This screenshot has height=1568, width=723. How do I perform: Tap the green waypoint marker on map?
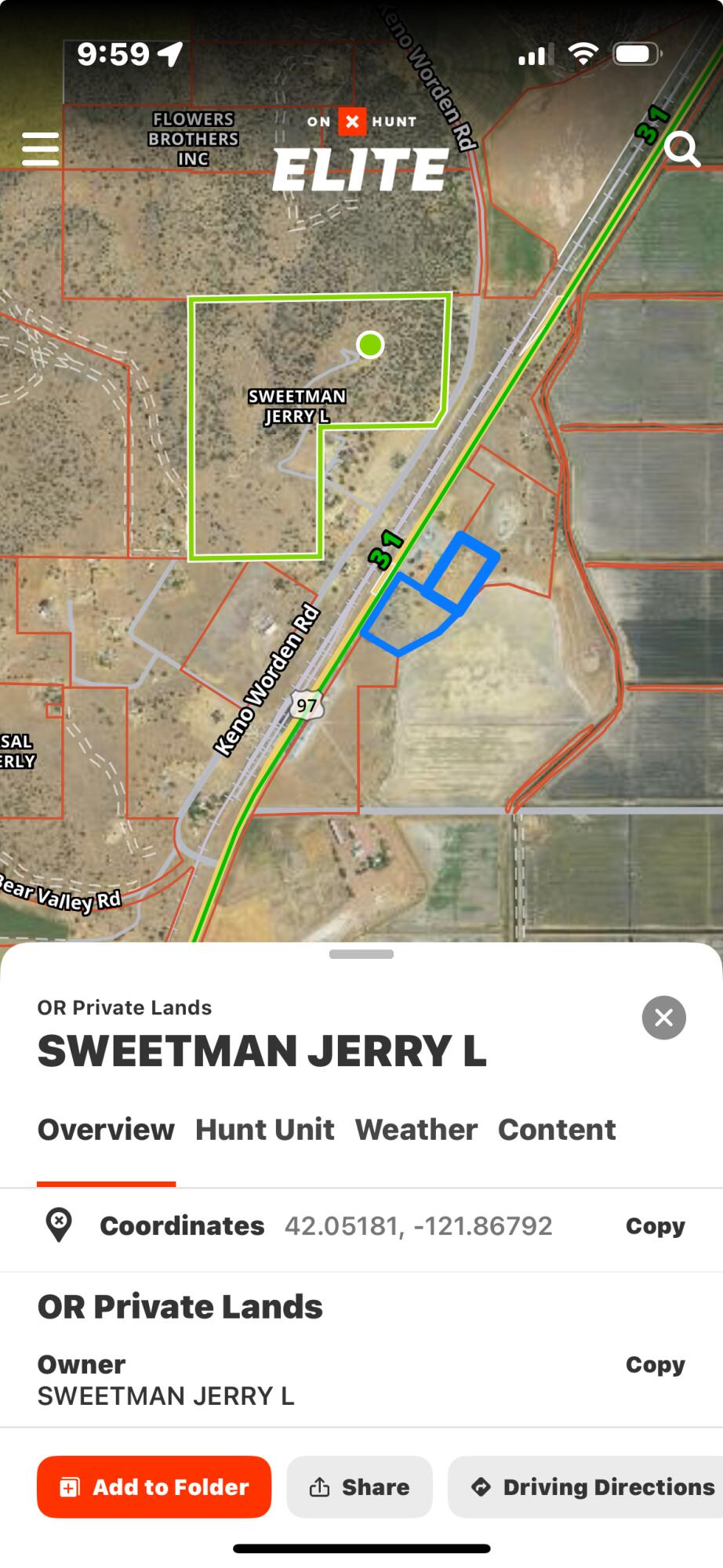click(x=370, y=344)
